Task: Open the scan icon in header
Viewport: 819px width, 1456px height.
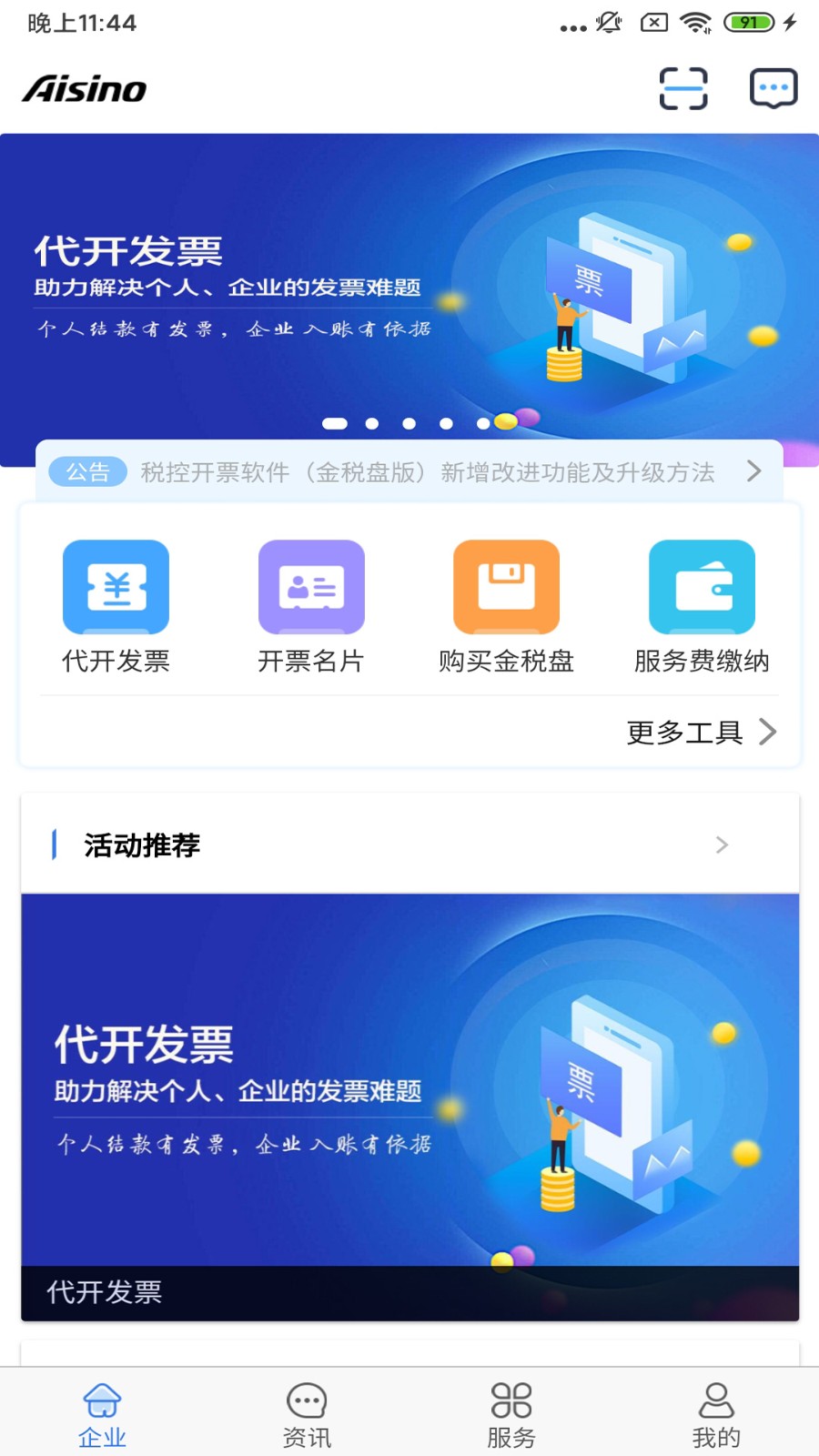Action: pos(682,88)
